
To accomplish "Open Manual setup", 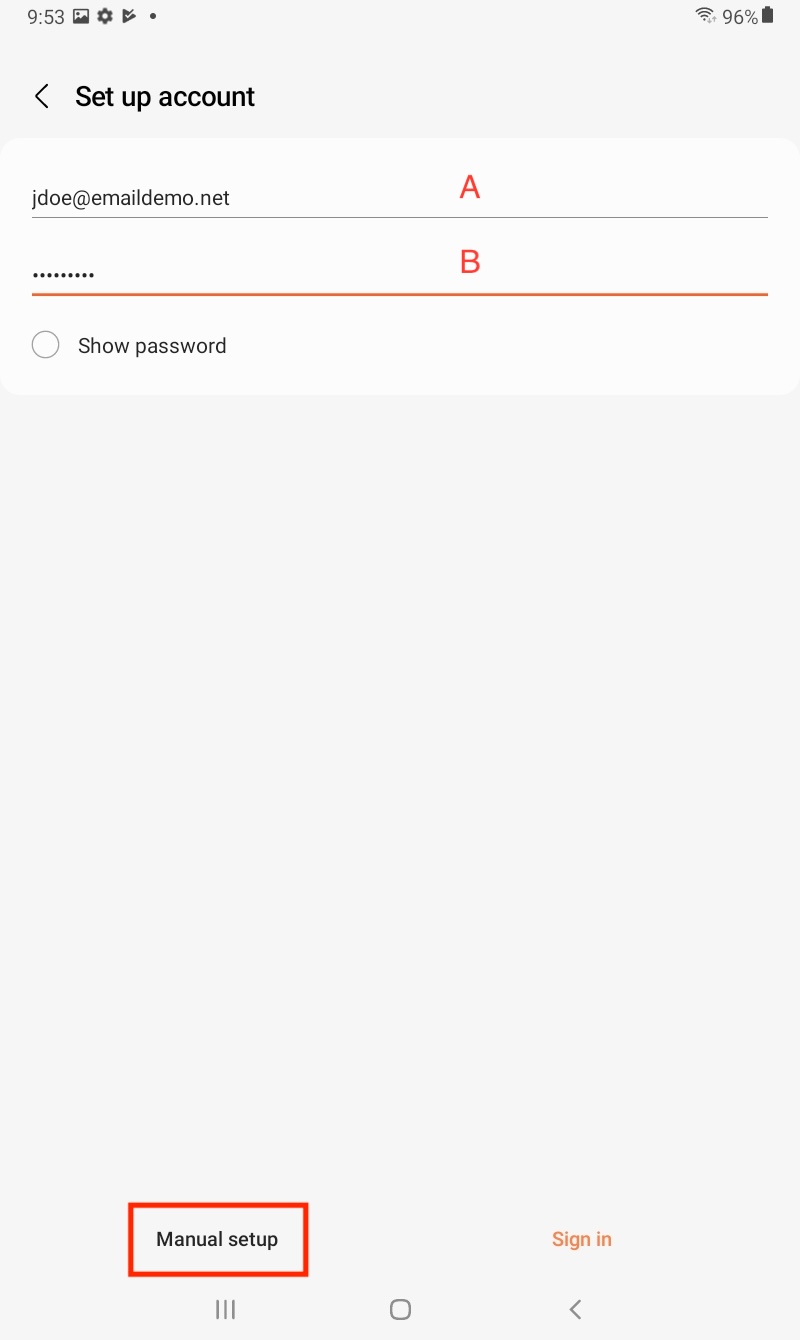I will tap(217, 1239).
